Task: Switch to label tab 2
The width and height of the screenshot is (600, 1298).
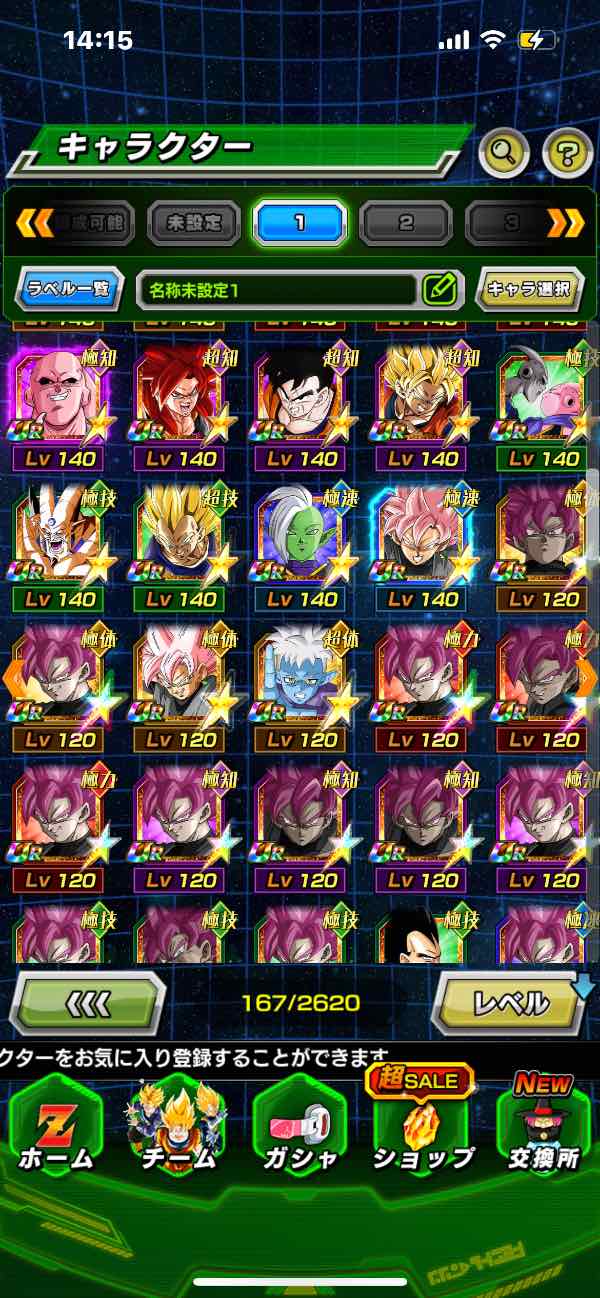Action: (x=406, y=223)
